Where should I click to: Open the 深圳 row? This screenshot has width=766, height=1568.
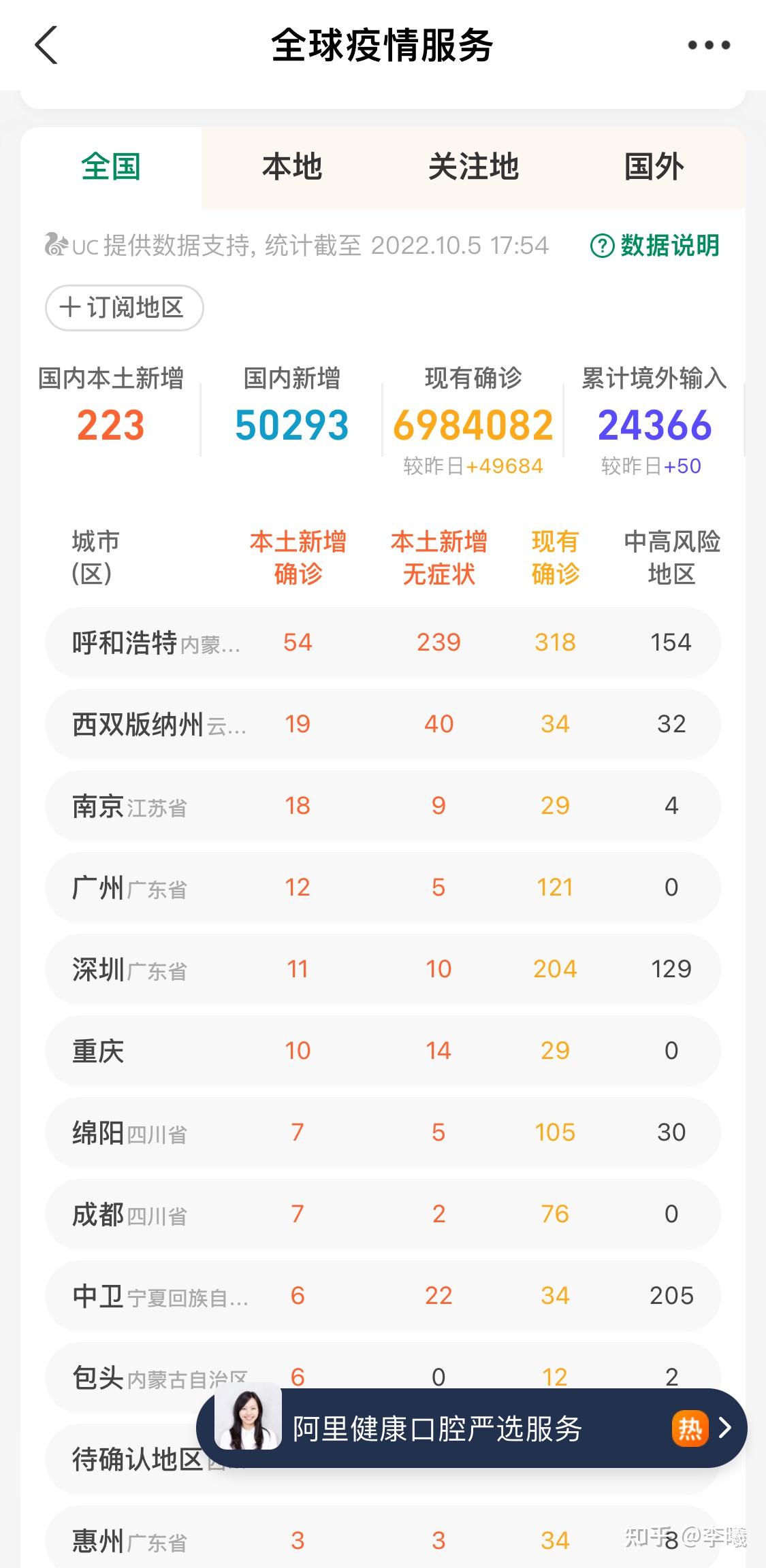383,969
